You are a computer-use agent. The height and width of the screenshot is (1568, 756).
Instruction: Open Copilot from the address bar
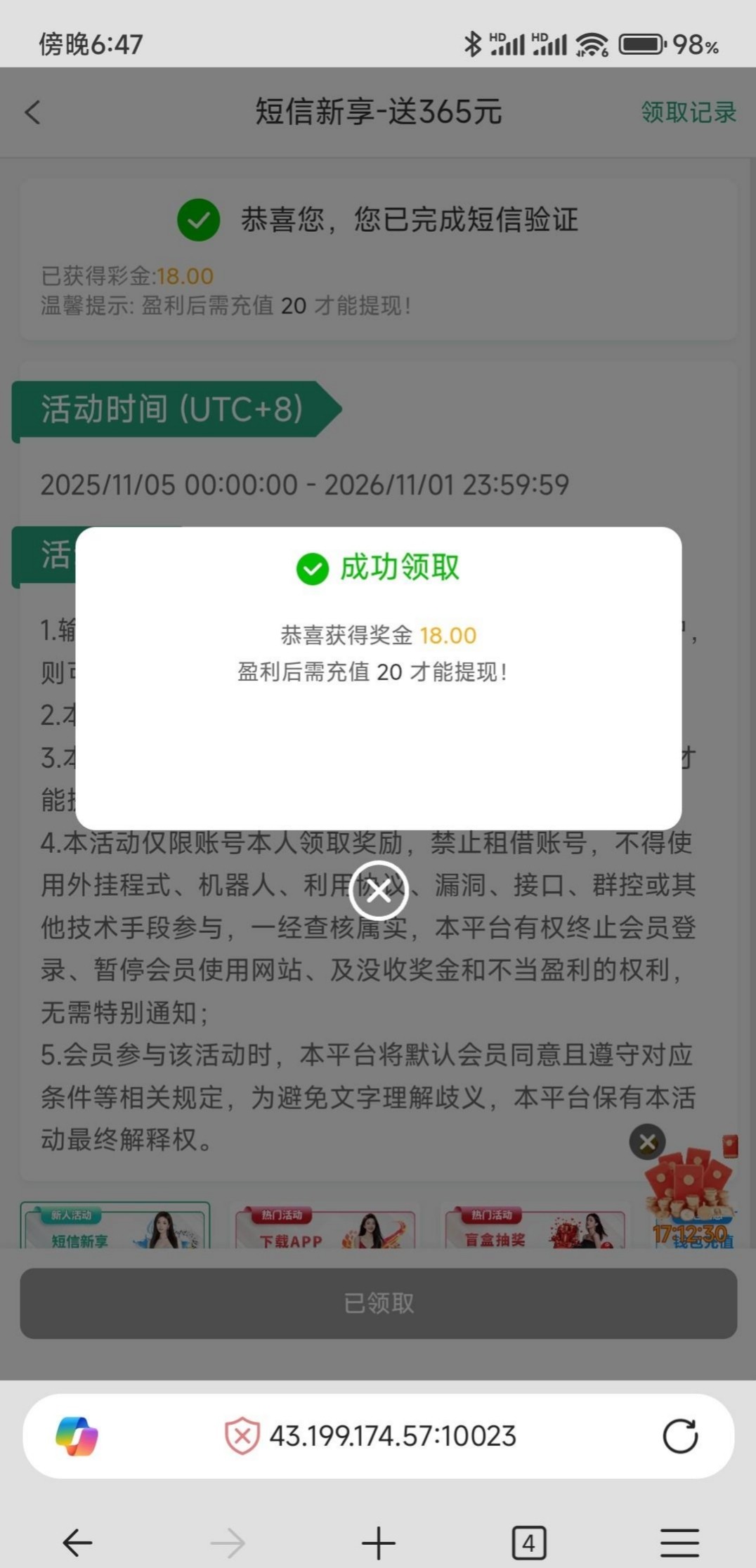pyautogui.click(x=77, y=1436)
